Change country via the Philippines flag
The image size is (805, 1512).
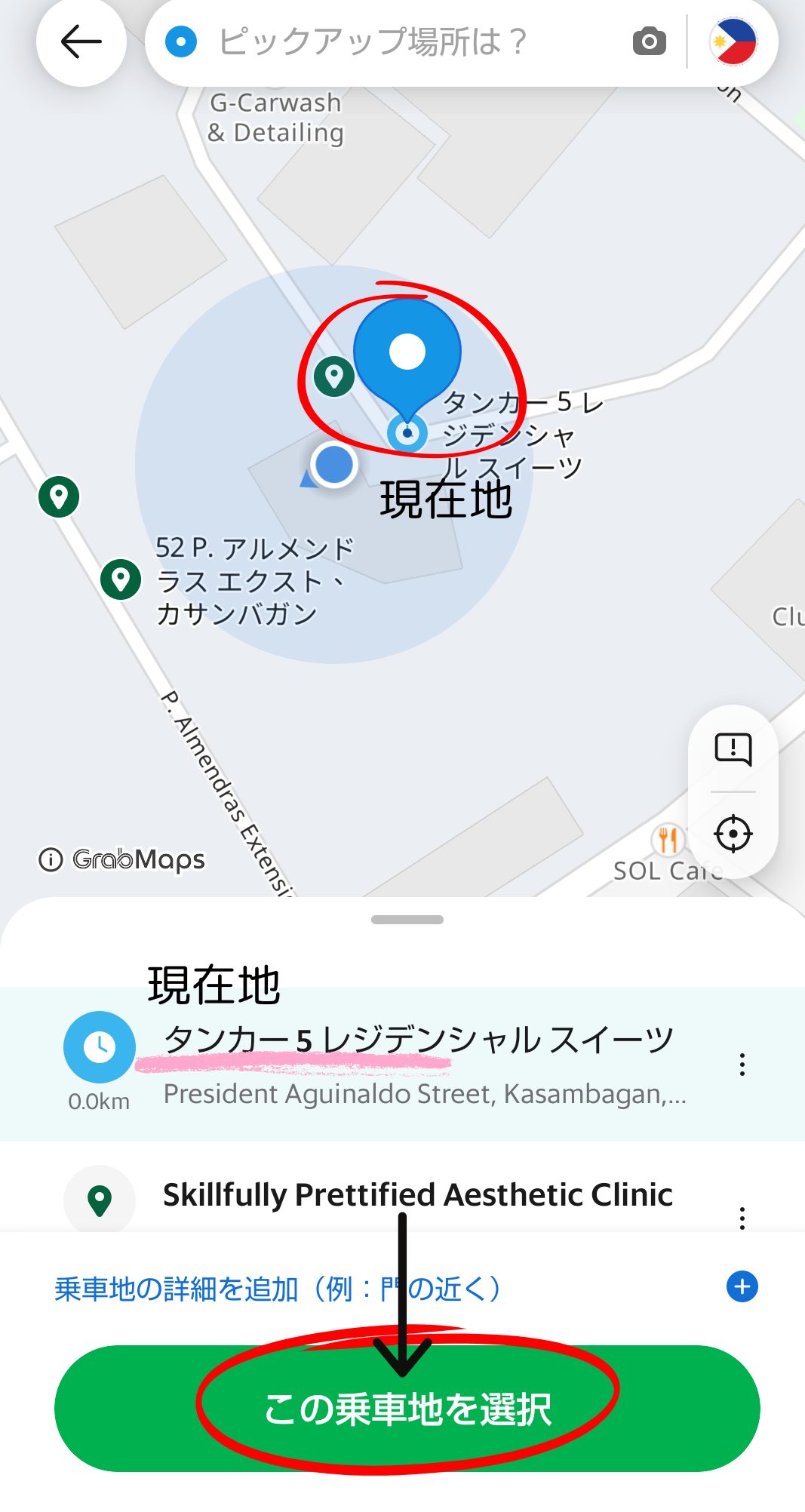click(733, 41)
